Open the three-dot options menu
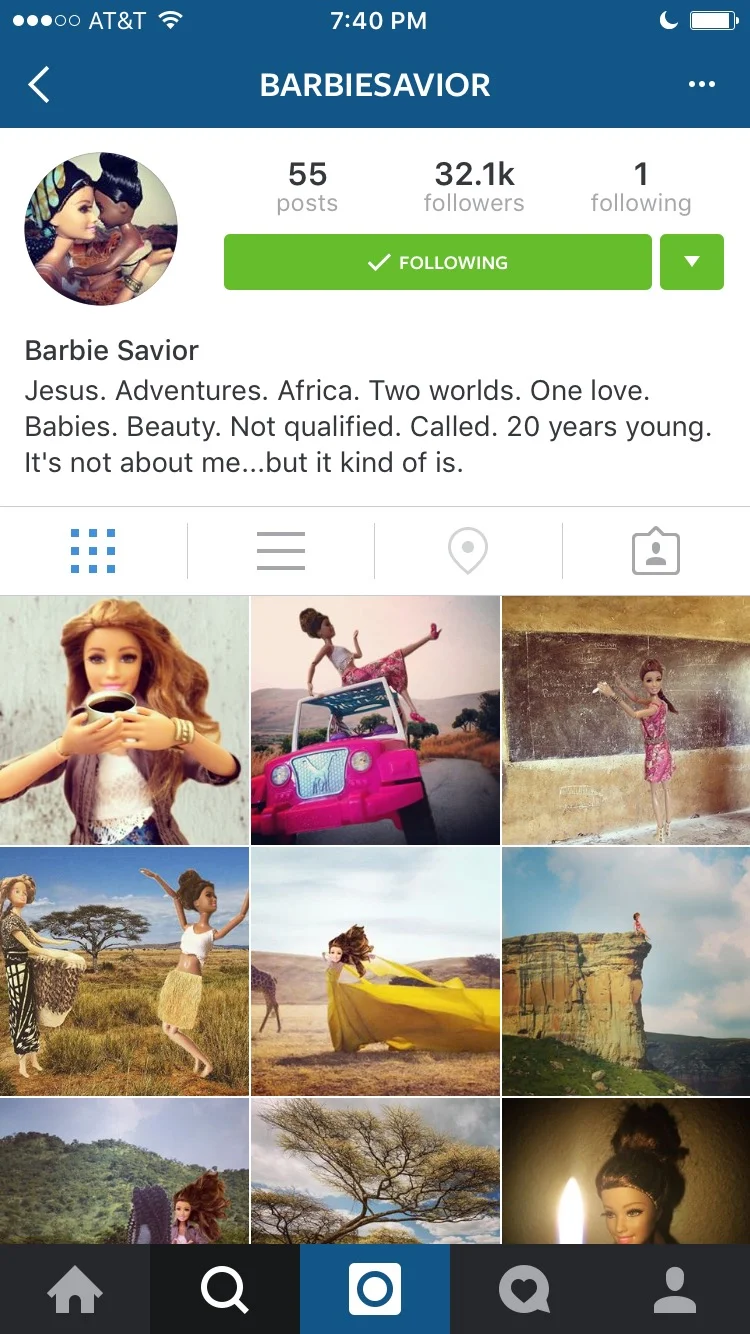This screenshot has width=750, height=1334. [x=702, y=85]
